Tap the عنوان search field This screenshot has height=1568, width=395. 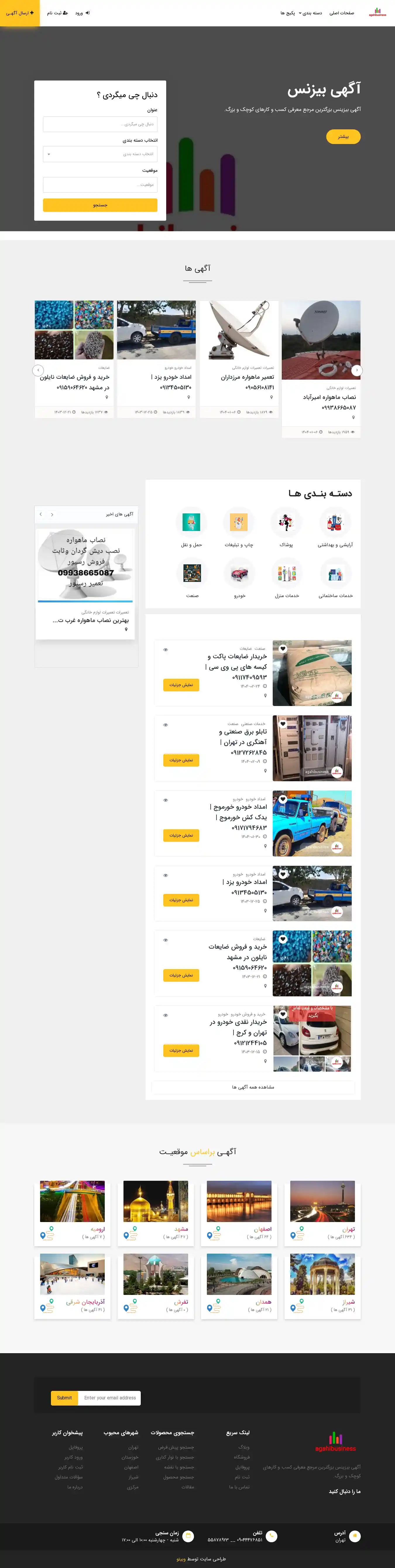coord(100,124)
